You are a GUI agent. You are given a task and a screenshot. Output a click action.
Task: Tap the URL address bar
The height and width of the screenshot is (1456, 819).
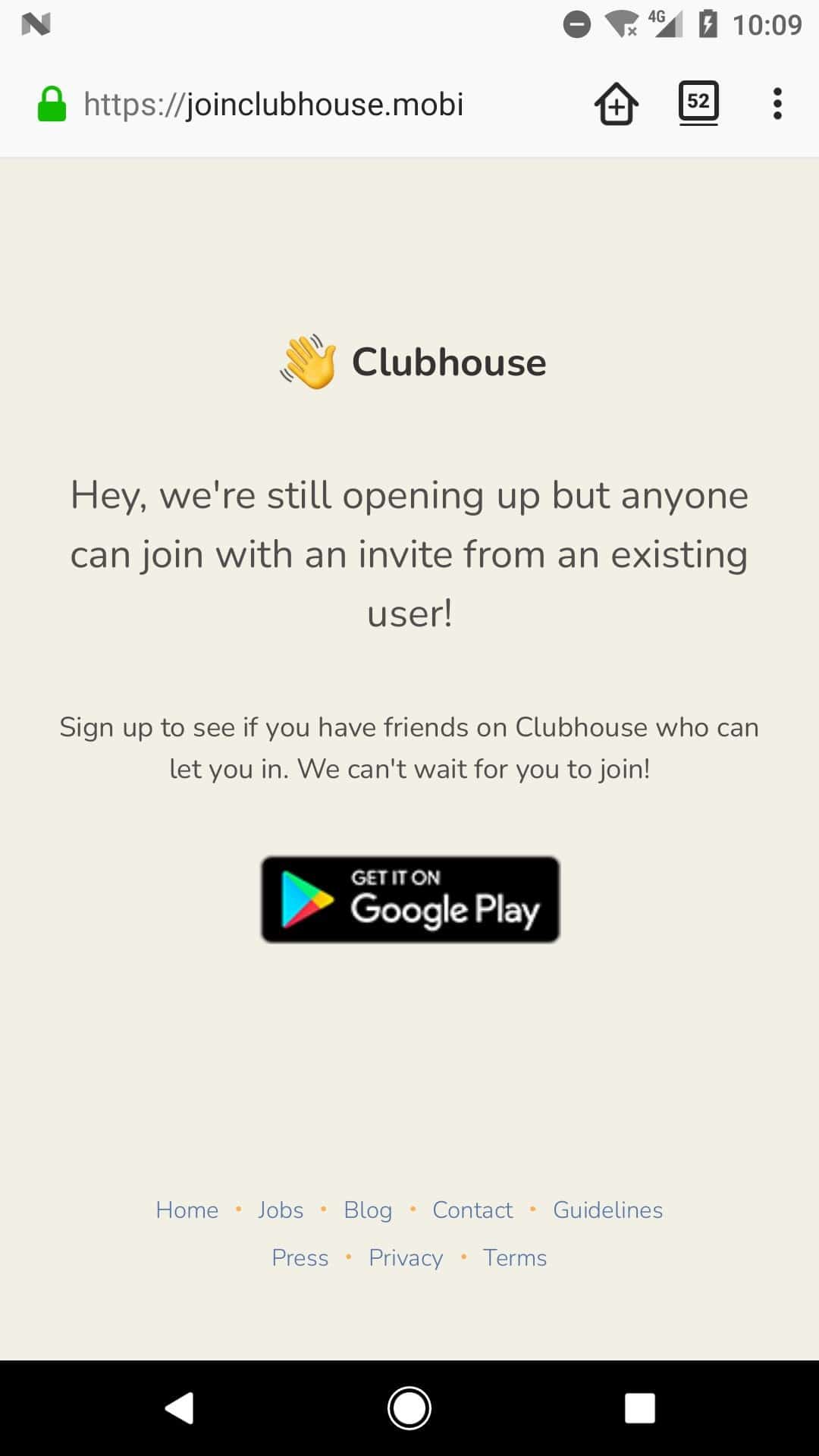273,105
